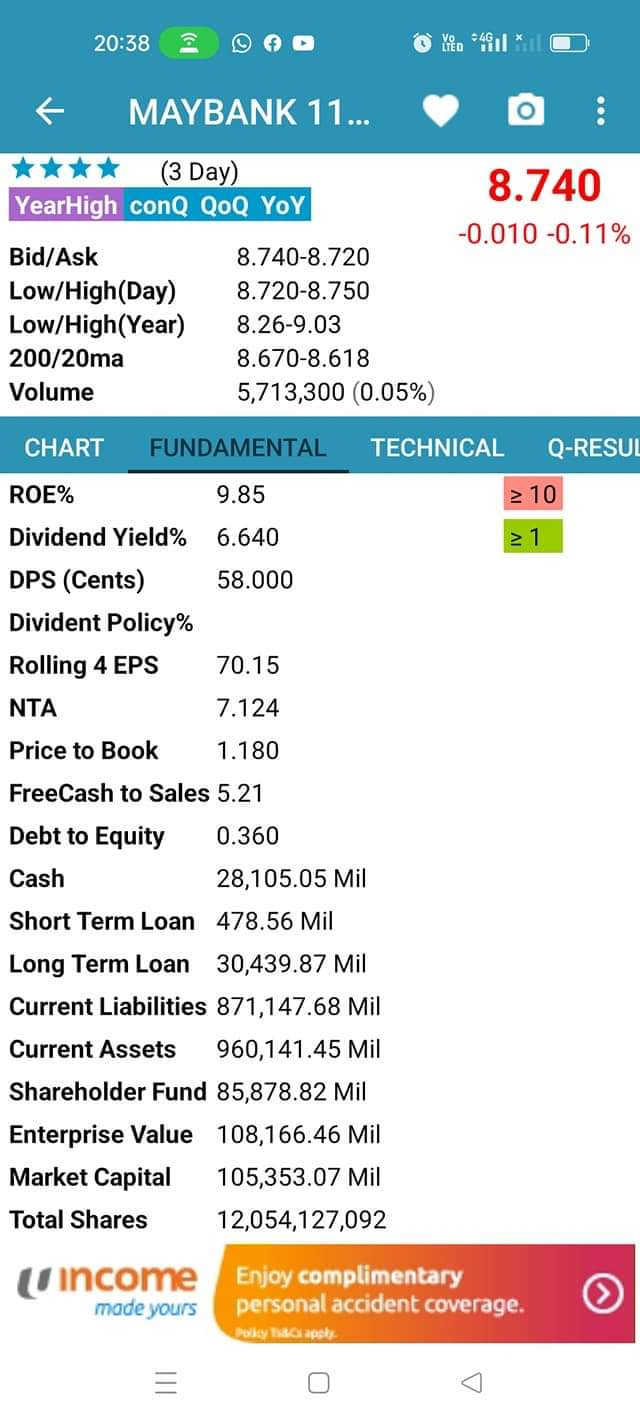Switch to the TECHNICAL tab
The height and width of the screenshot is (1422, 640).
437,448
